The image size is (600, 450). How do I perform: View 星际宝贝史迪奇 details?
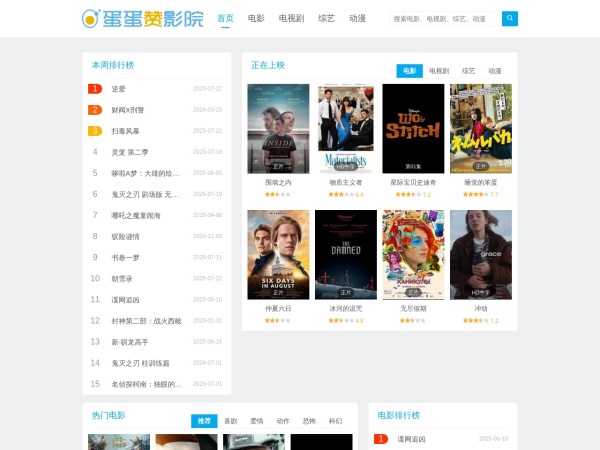(413, 130)
